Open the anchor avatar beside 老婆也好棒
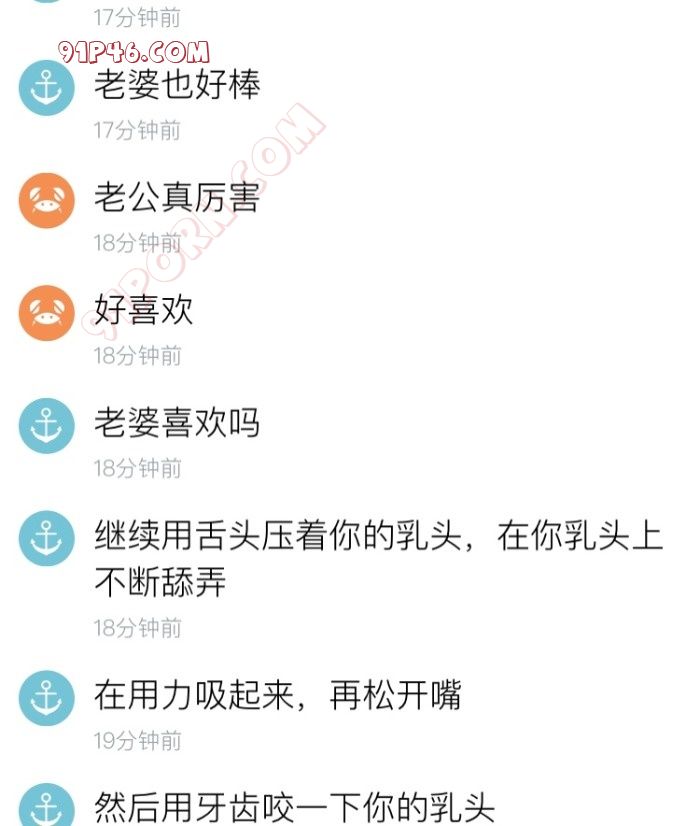 pyautogui.click(x=47, y=87)
